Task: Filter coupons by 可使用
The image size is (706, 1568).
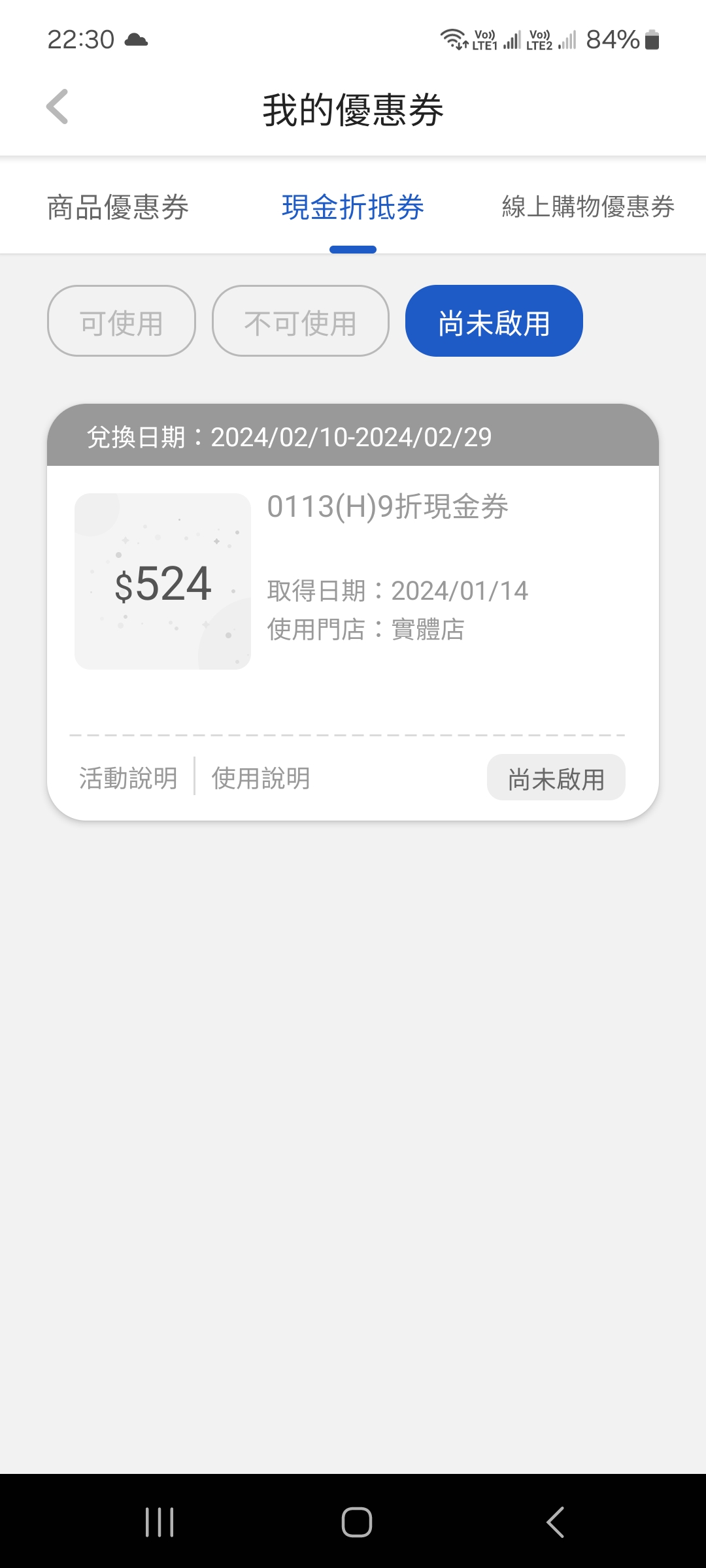Action: tap(122, 321)
